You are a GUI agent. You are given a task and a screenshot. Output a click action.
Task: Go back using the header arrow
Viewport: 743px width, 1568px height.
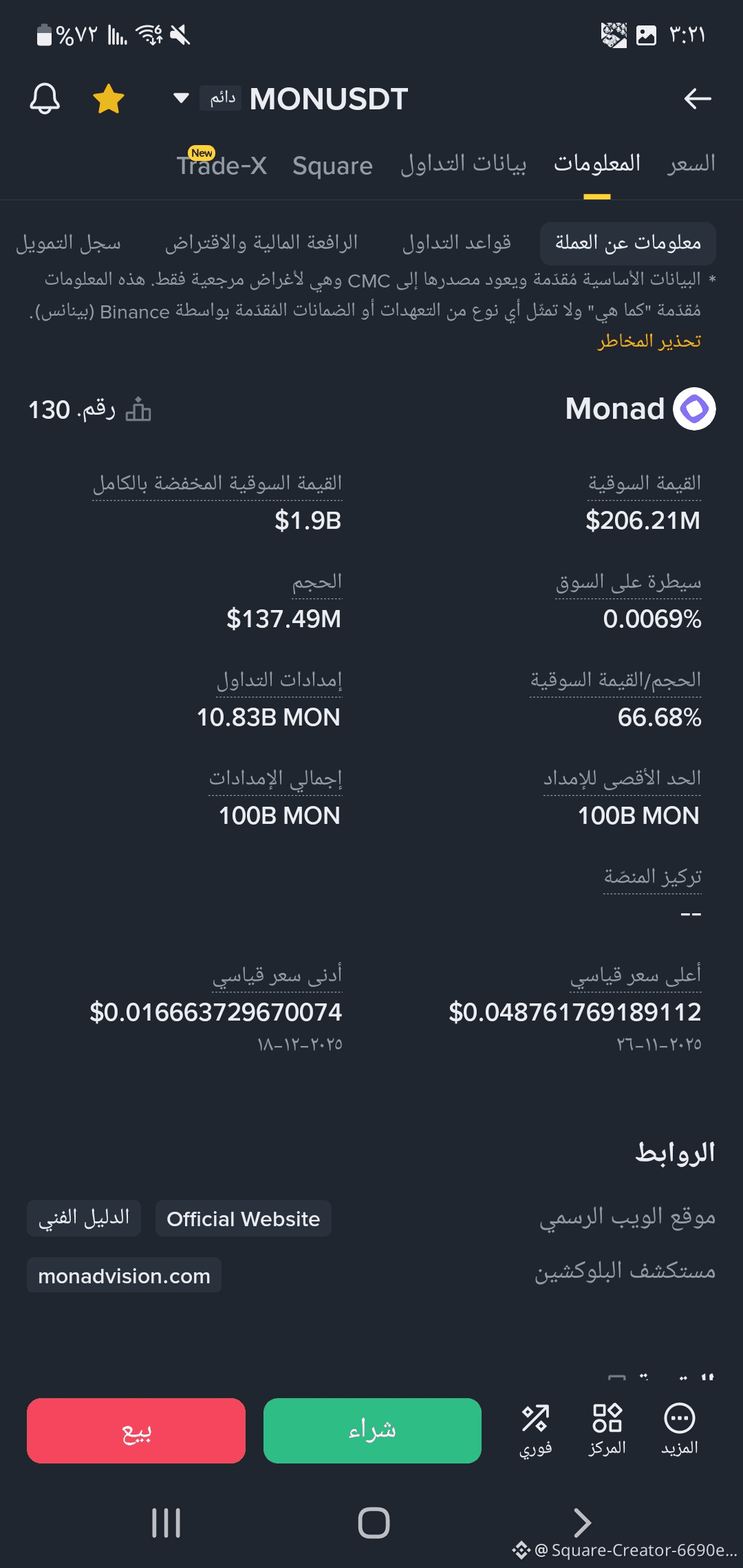(x=697, y=99)
